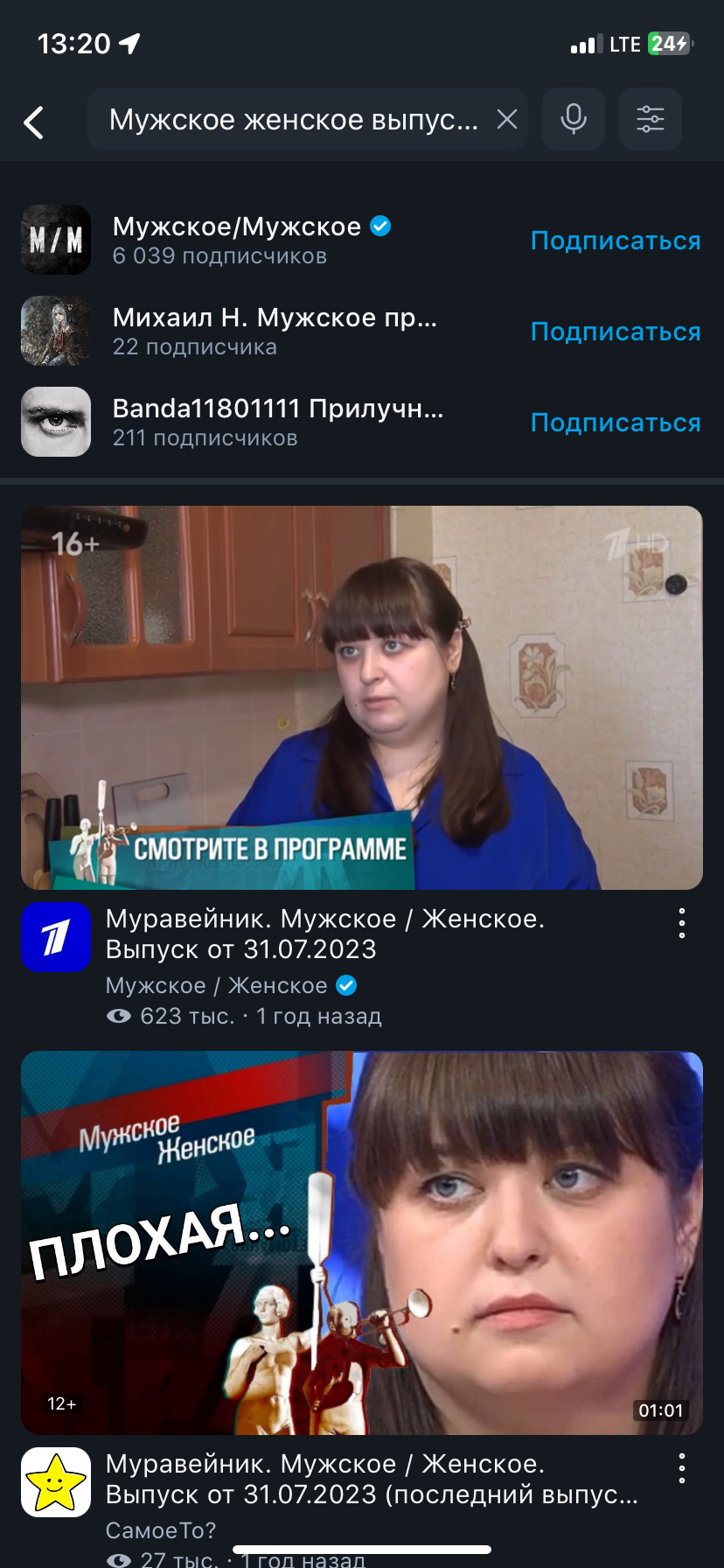Go back using the arrow icon
724x1568 pixels.
[x=34, y=122]
